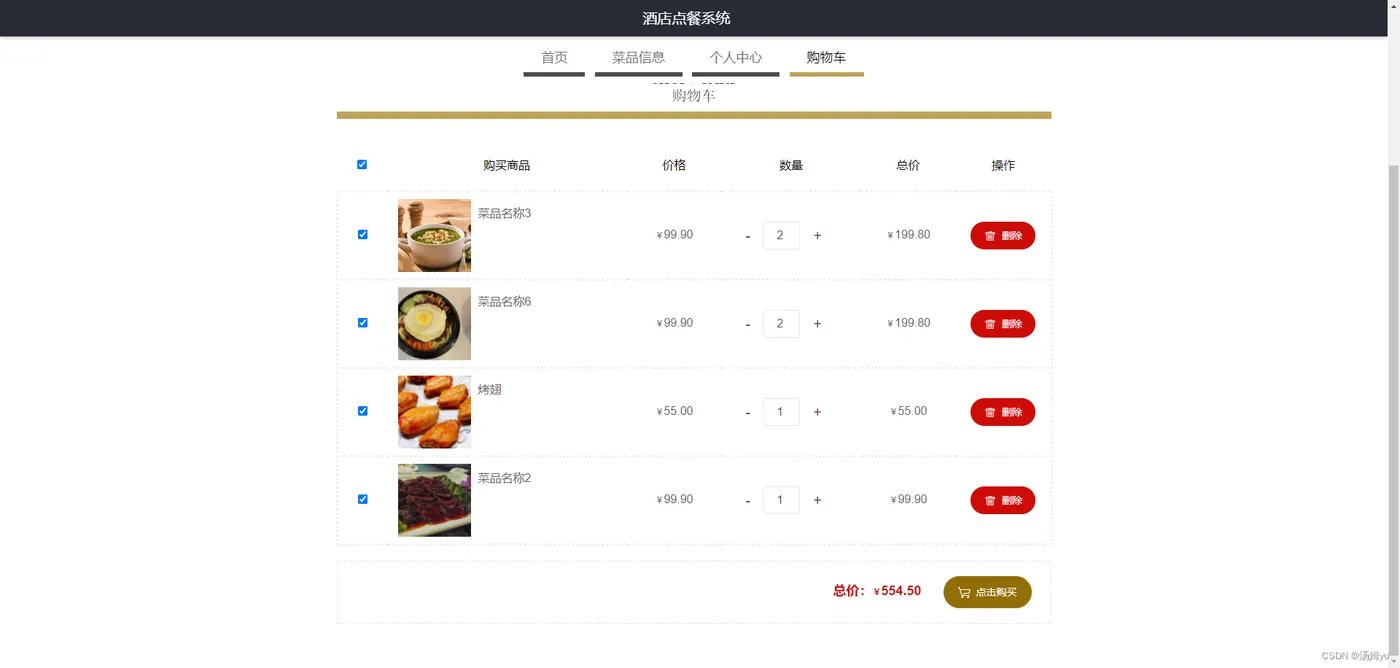Image resolution: width=1400 pixels, height=668 pixels.
Task: Open the 首页 tab
Action: click(x=554, y=58)
